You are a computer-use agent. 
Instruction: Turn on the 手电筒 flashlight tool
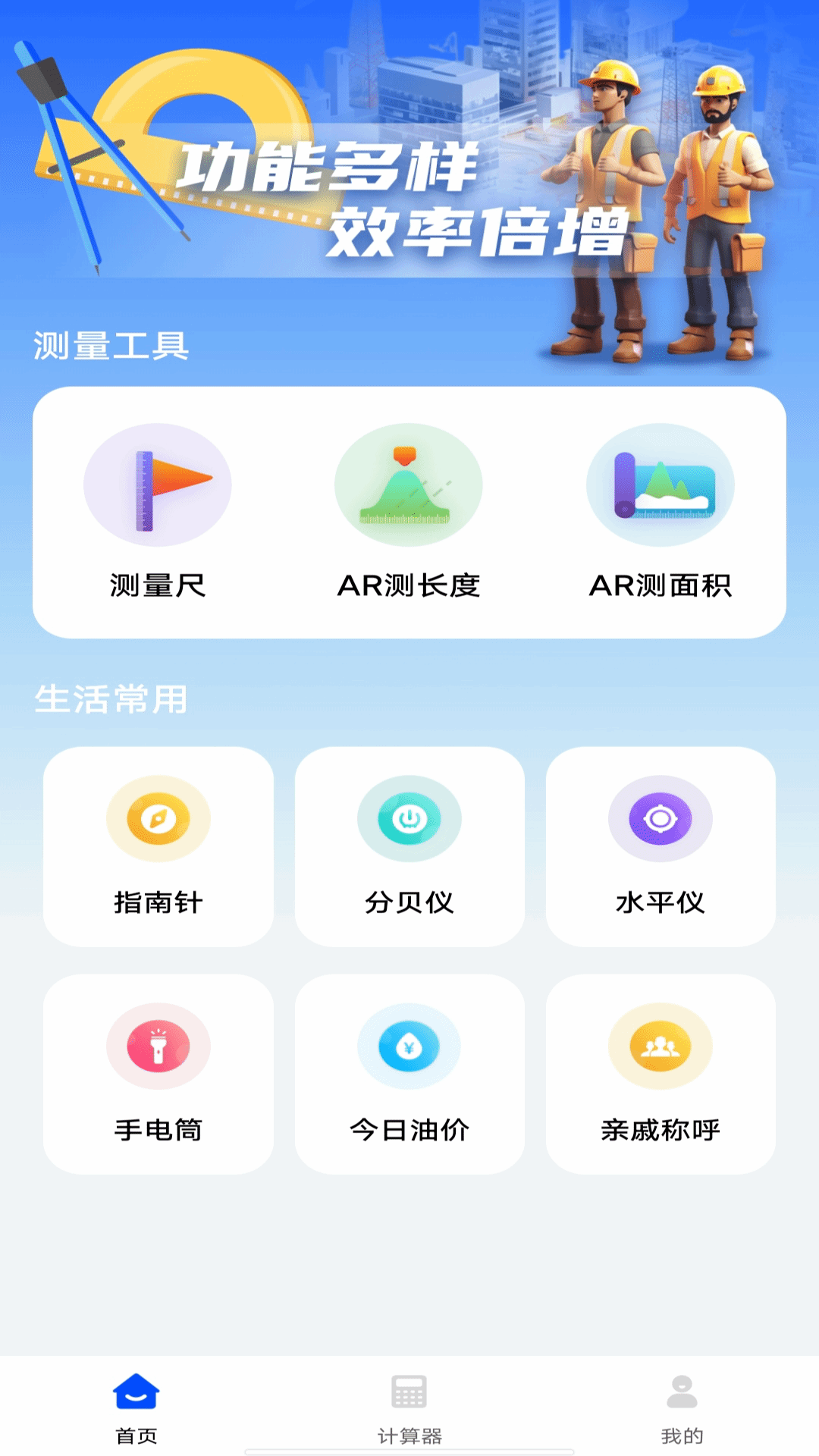coord(158,1074)
